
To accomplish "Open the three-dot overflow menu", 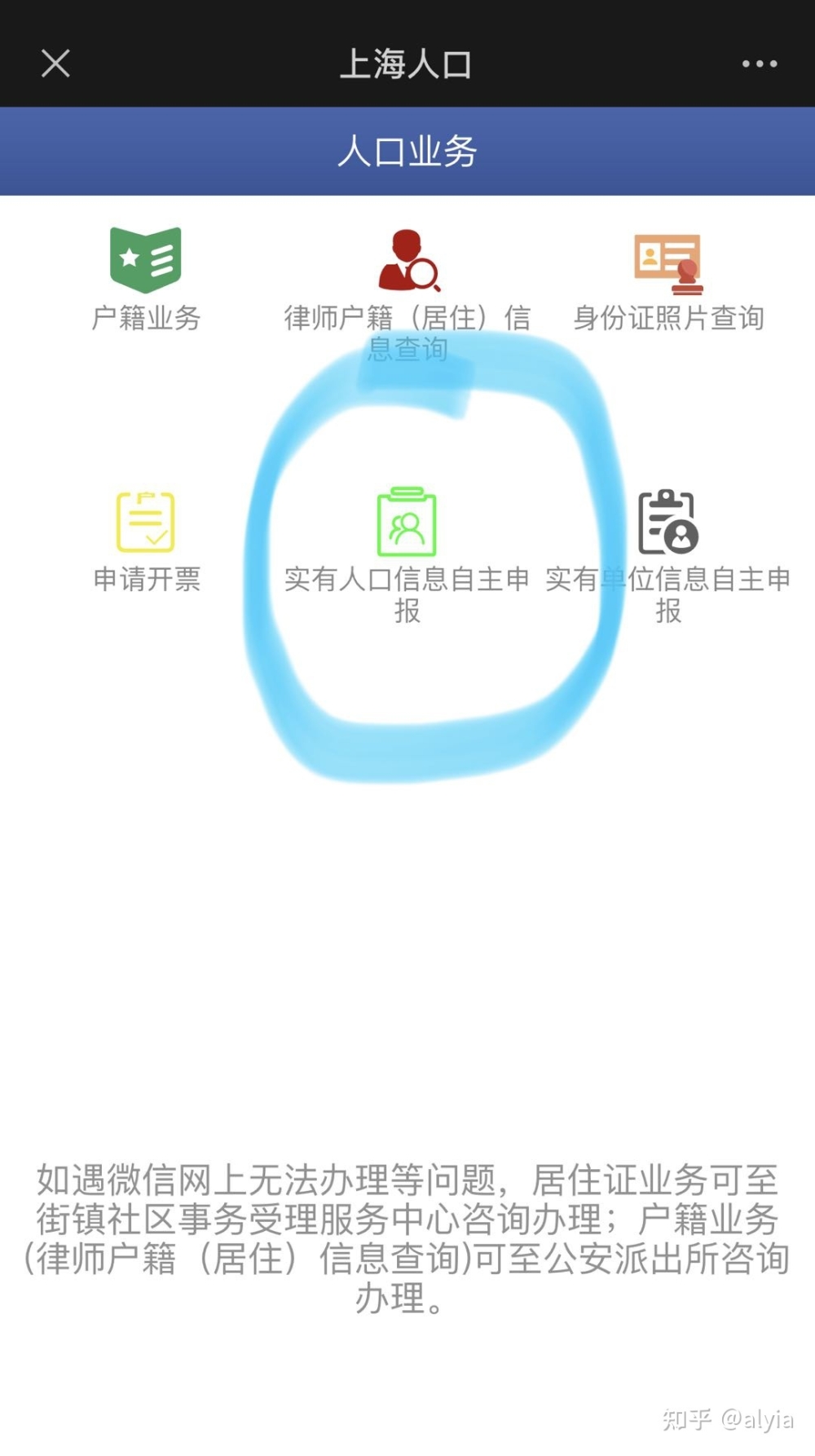I will pos(759,64).
